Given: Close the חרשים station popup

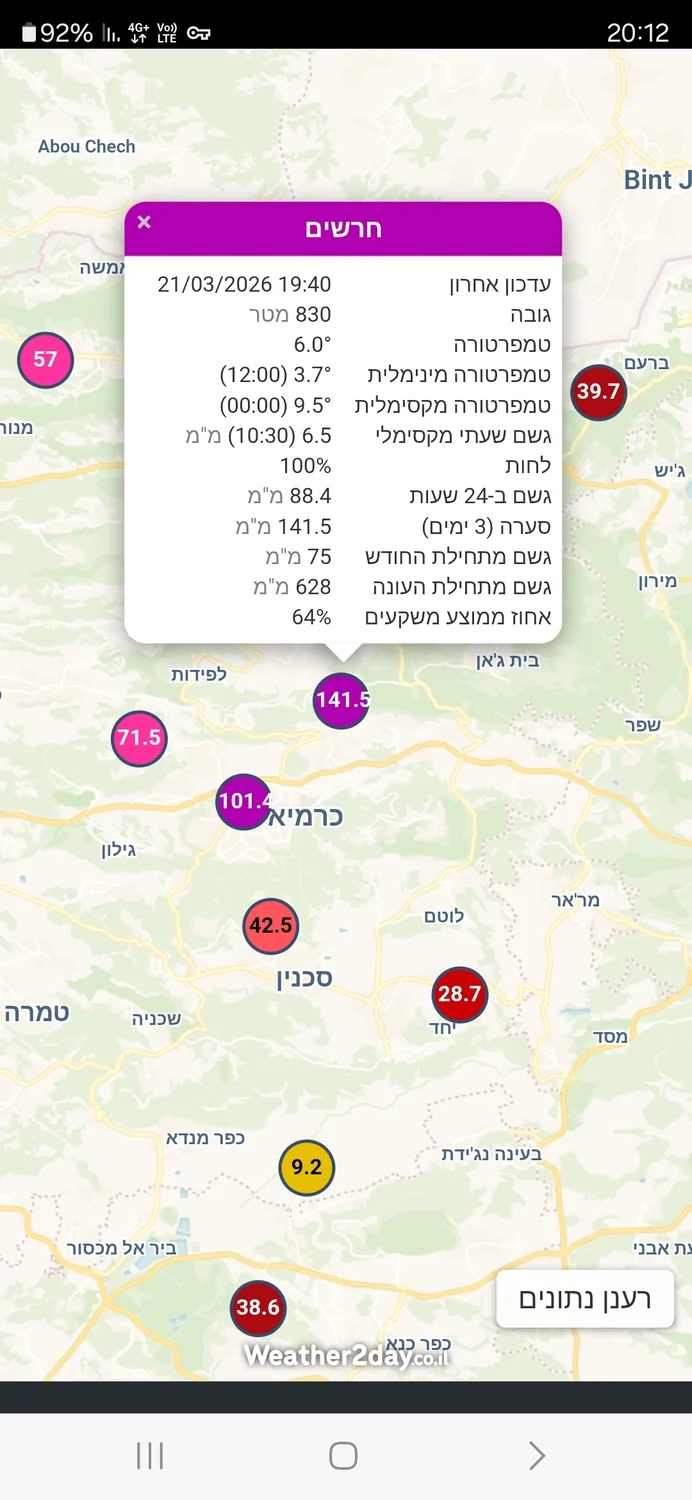Looking at the screenshot, I should click(144, 222).
